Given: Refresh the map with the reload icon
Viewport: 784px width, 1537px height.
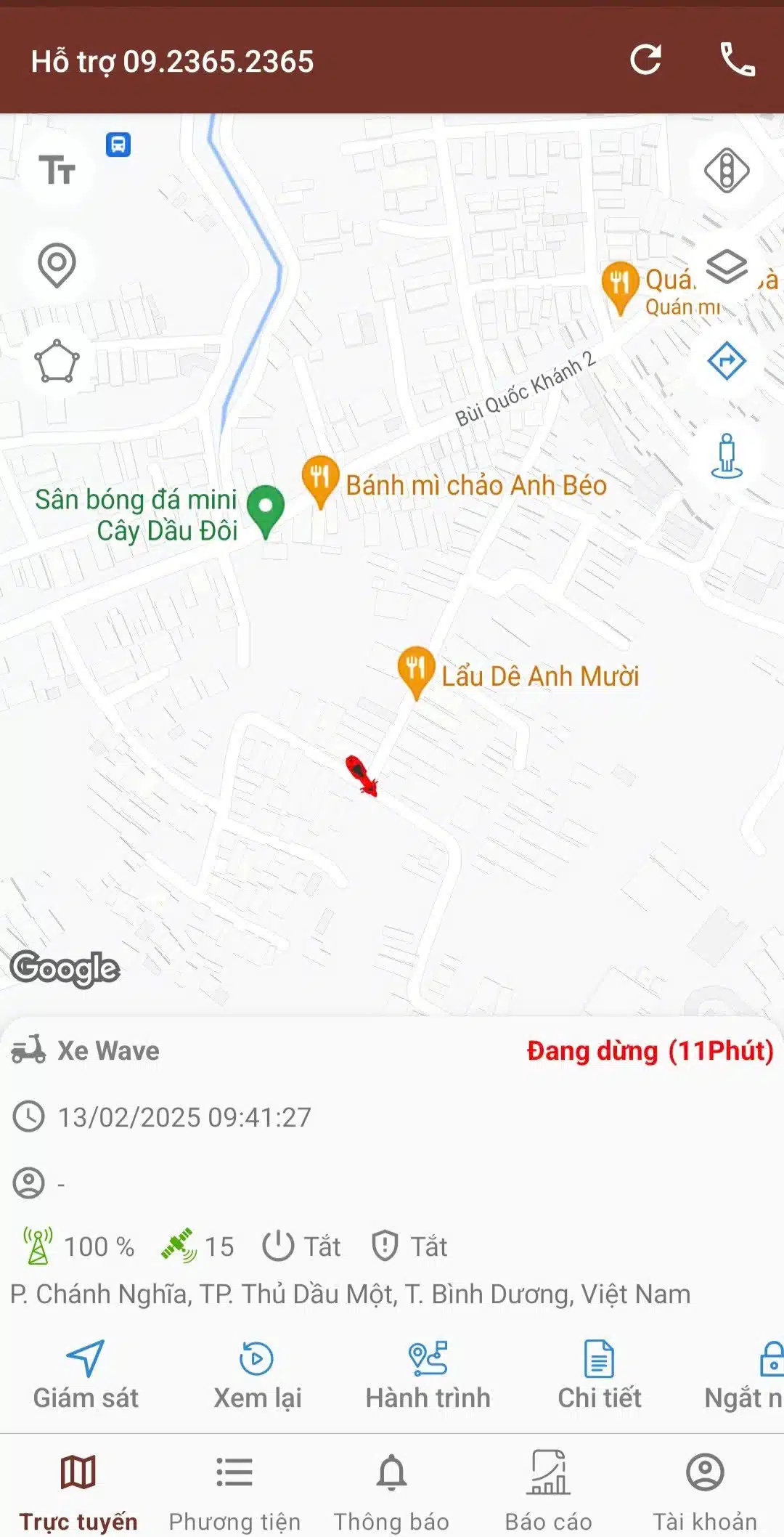Looking at the screenshot, I should pyautogui.click(x=645, y=60).
